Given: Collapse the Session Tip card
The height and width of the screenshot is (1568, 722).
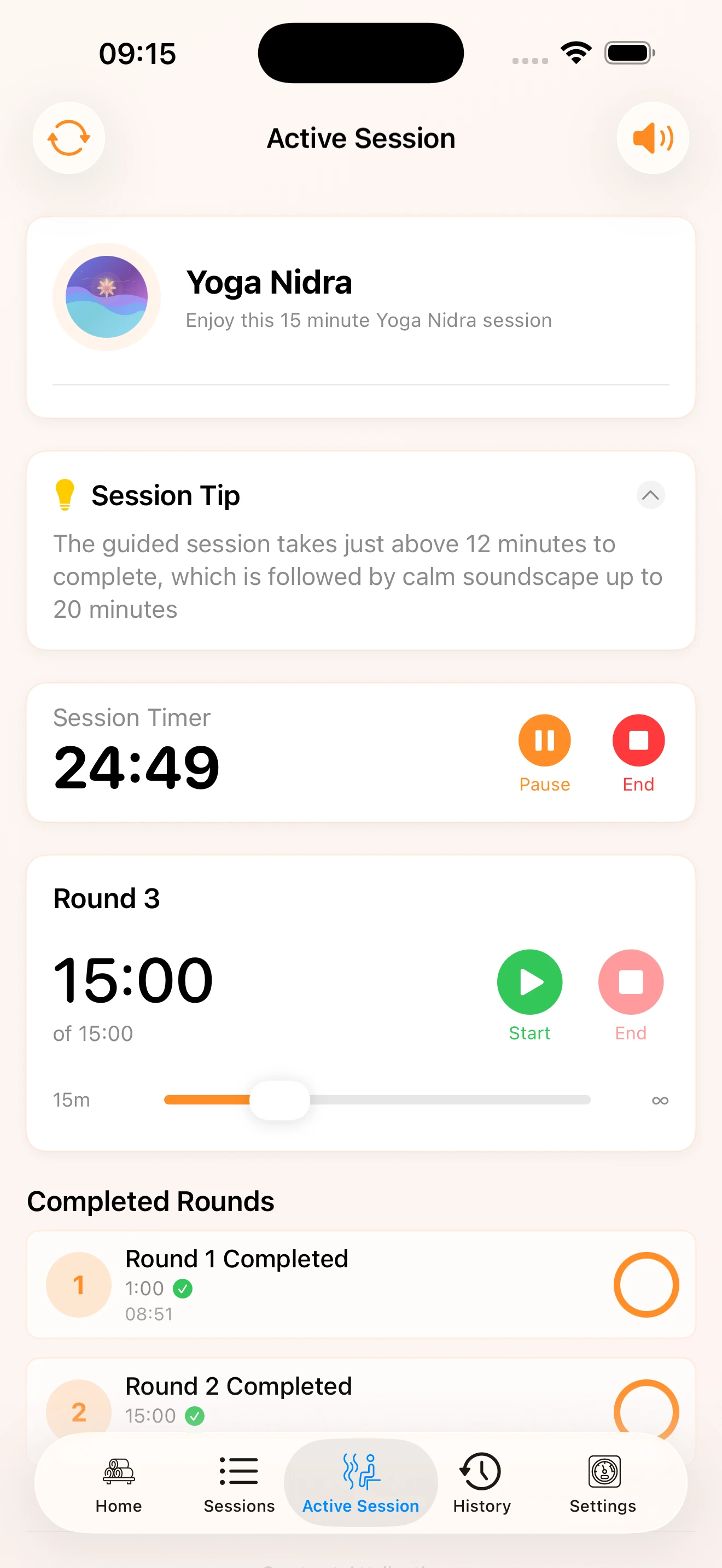Looking at the screenshot, I should [650, 495].
